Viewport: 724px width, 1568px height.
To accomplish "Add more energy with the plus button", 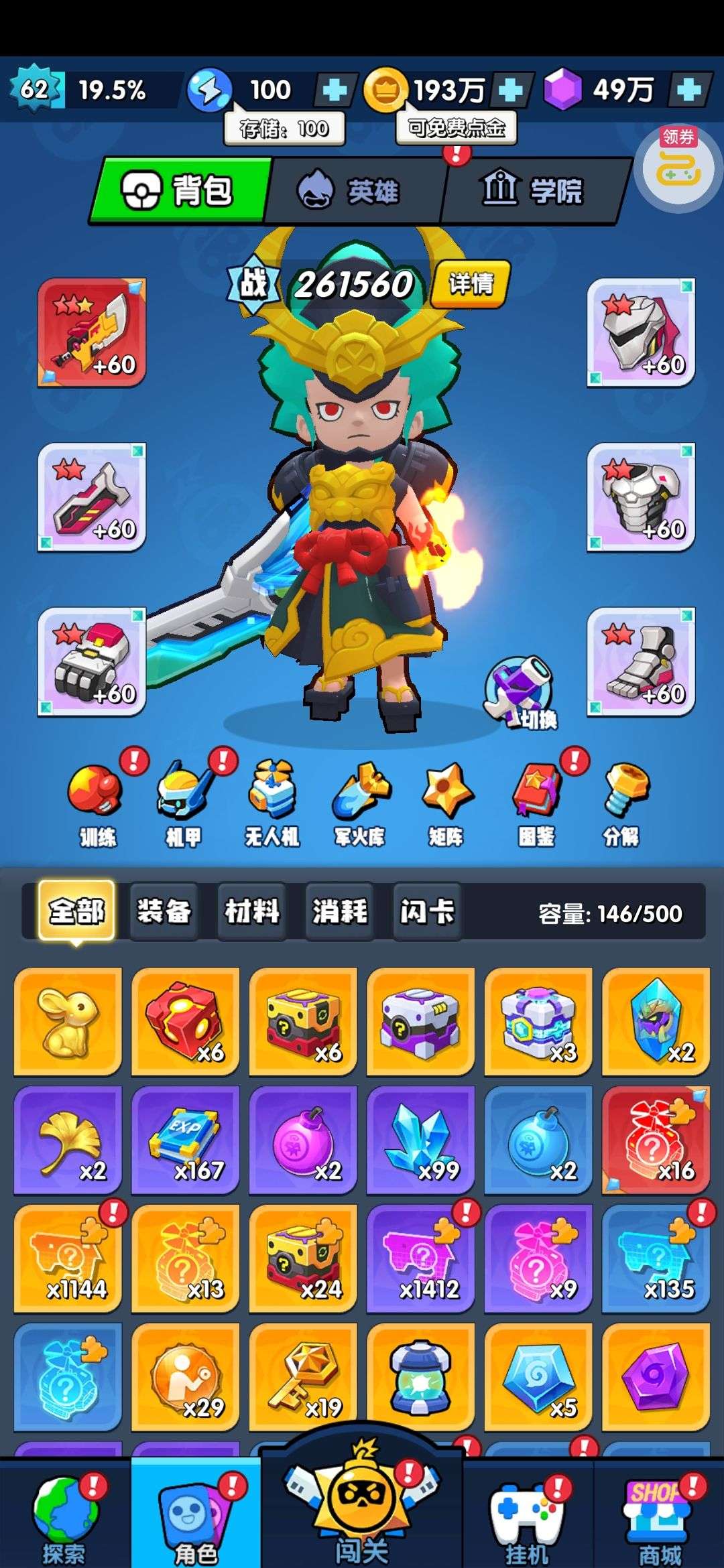I will (x=334, y=90).
